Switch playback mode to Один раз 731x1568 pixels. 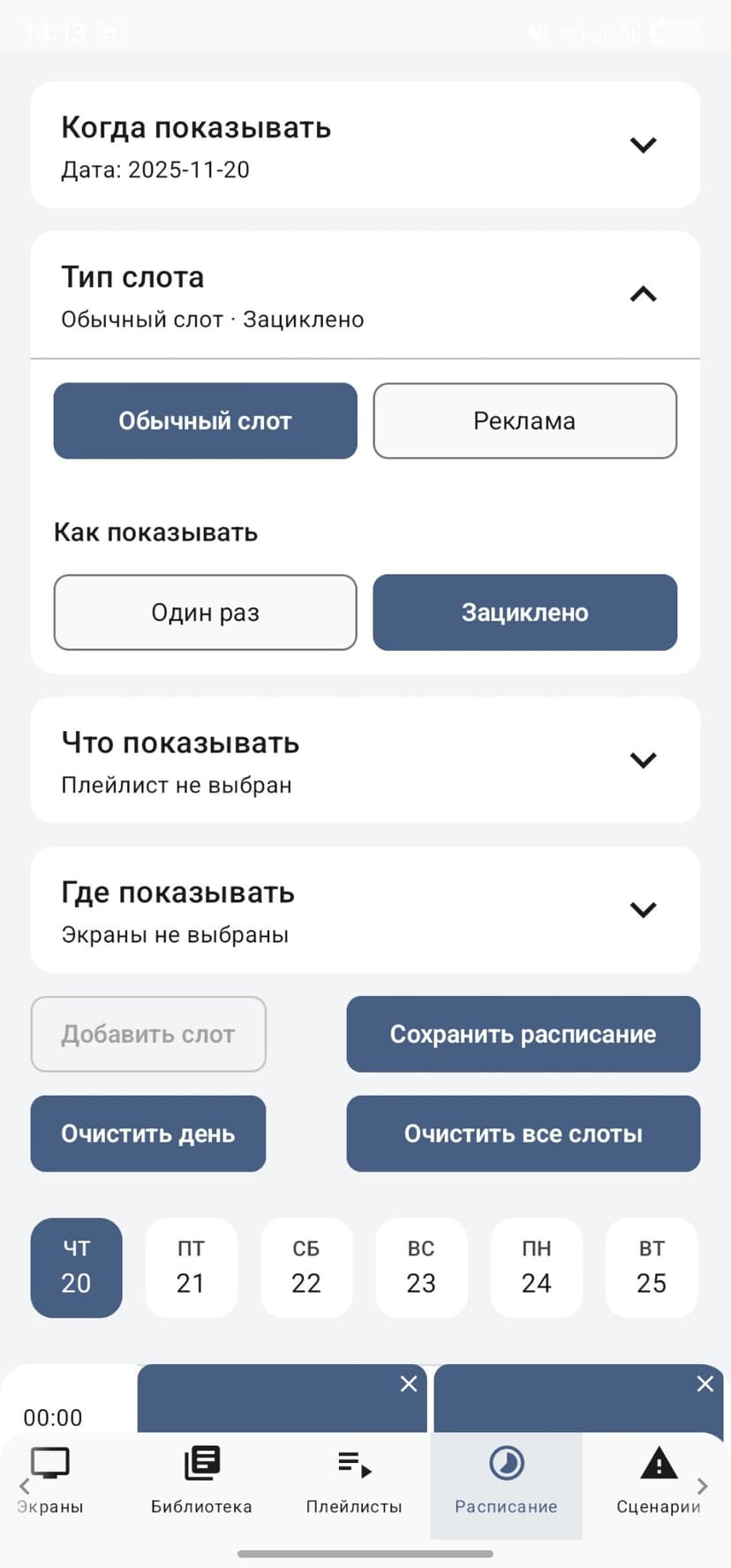coord(205,613)
